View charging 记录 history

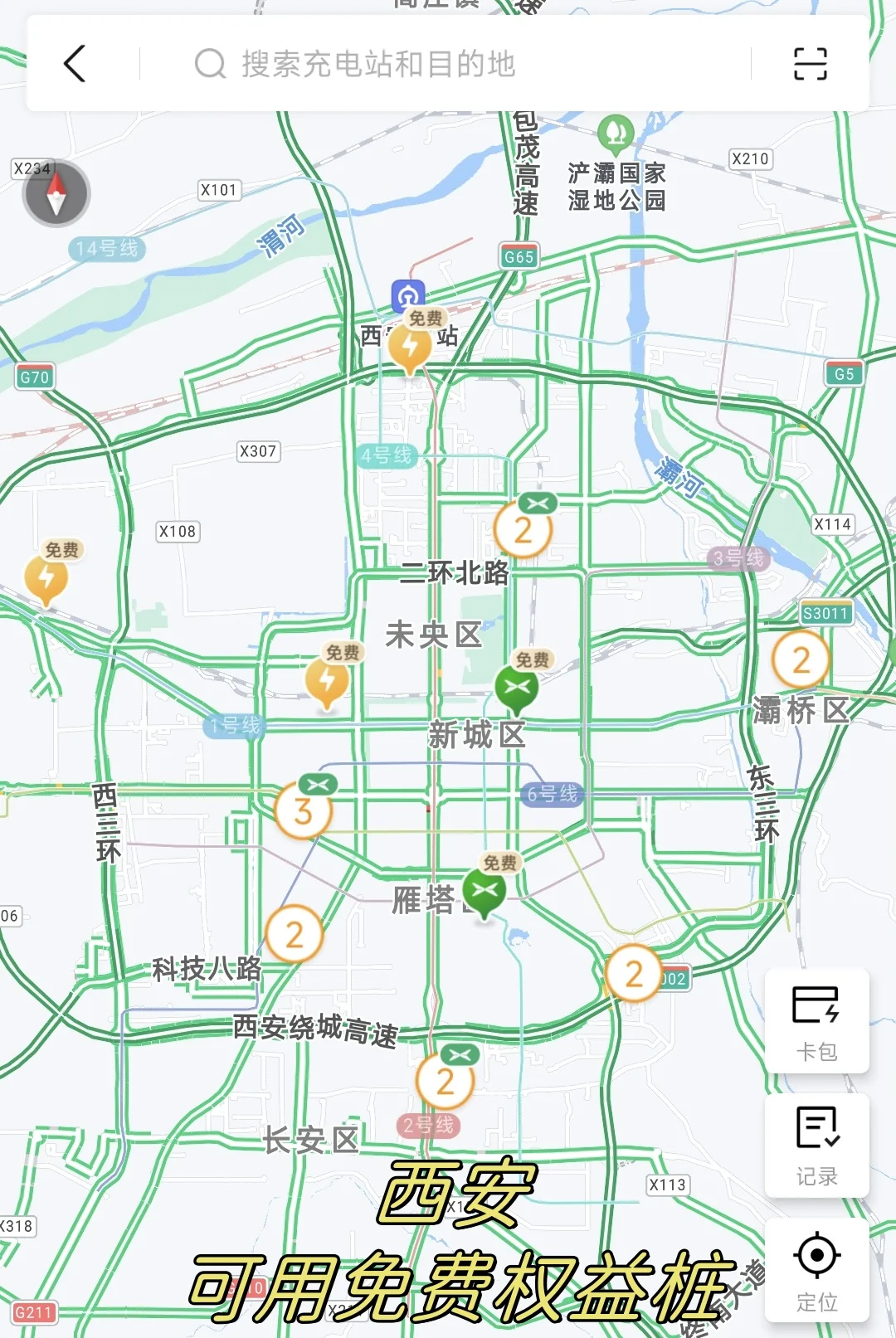[816, 1146]
